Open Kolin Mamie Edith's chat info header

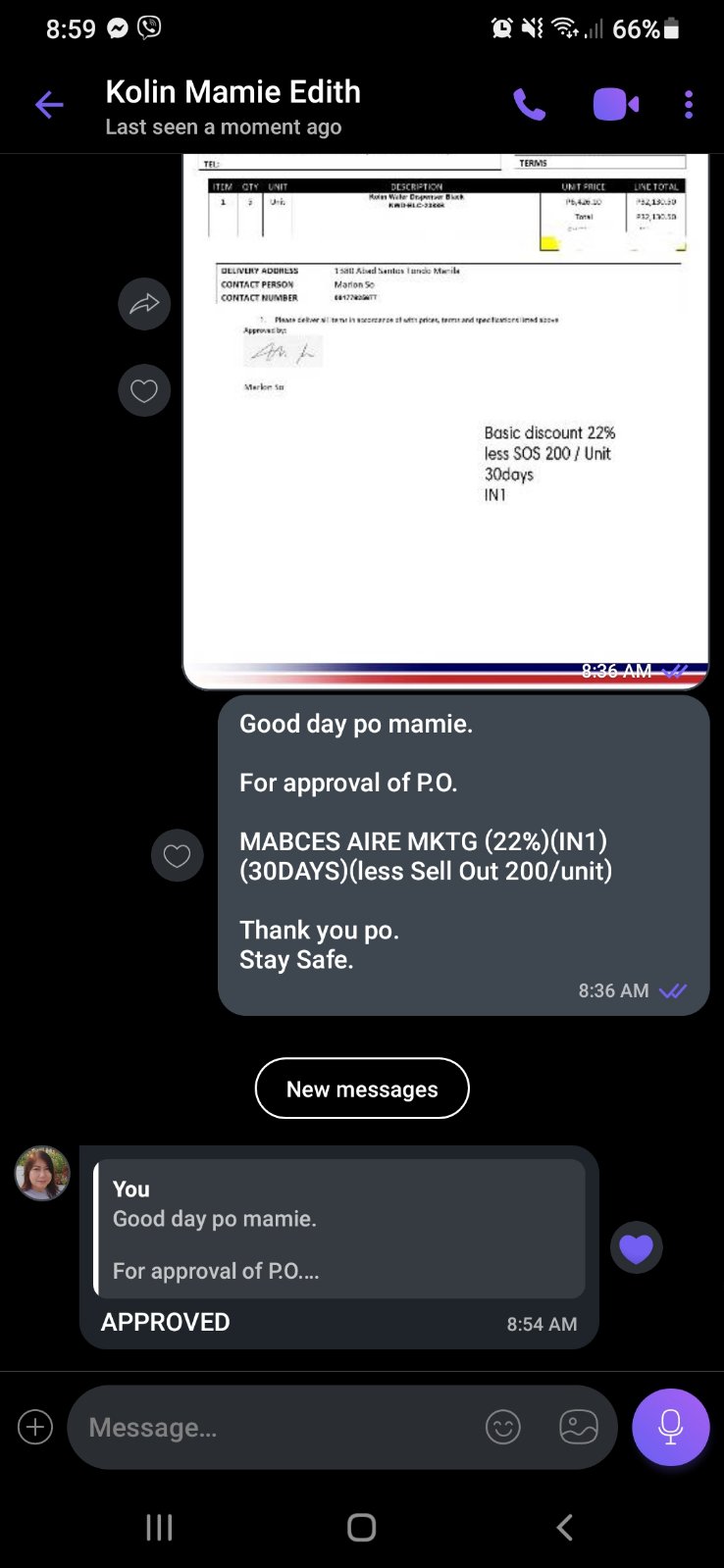(x=233, y=106)
